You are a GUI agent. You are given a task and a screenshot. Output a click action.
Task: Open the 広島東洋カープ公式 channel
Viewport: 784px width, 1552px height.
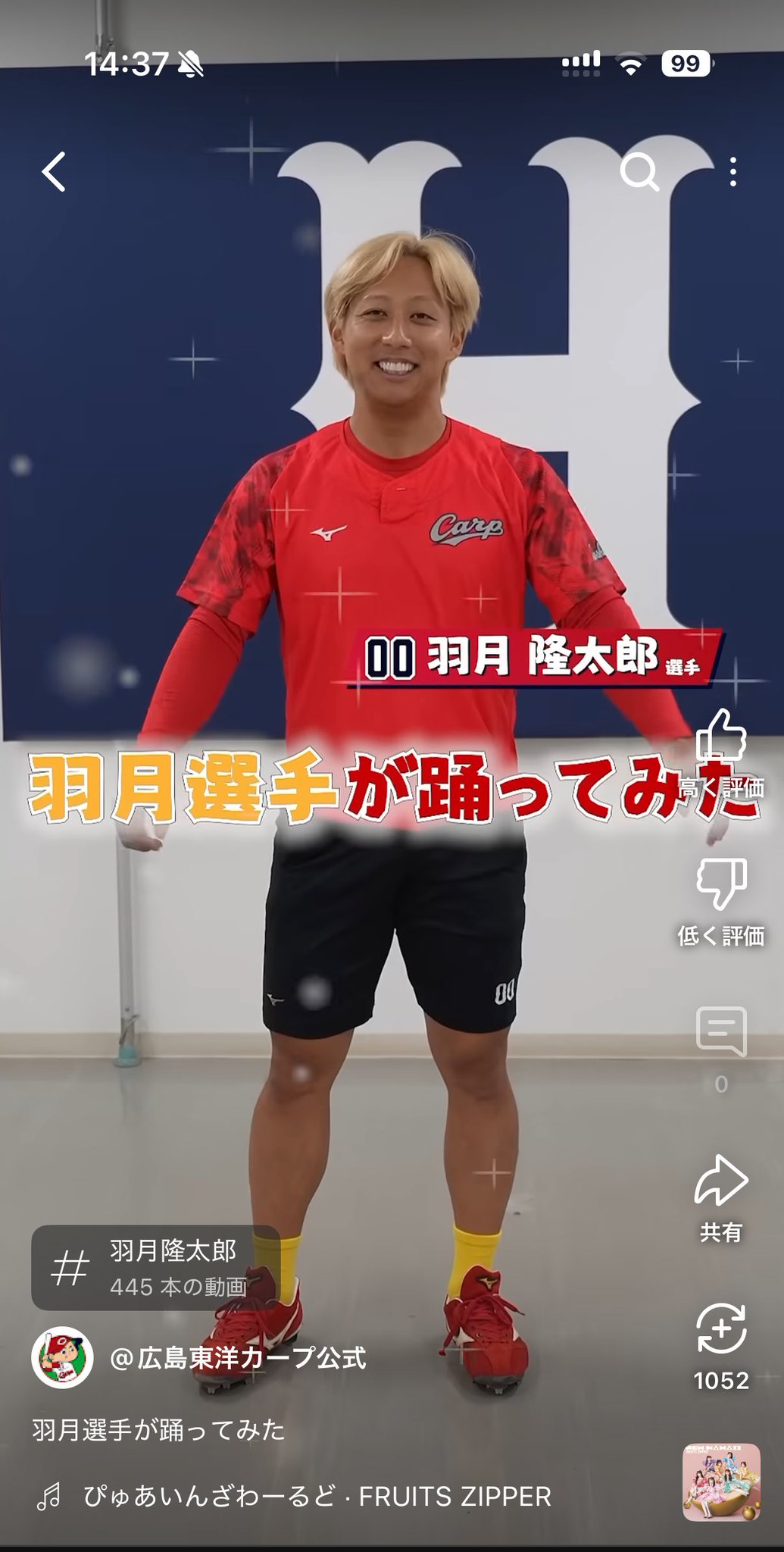point(237,1358)
